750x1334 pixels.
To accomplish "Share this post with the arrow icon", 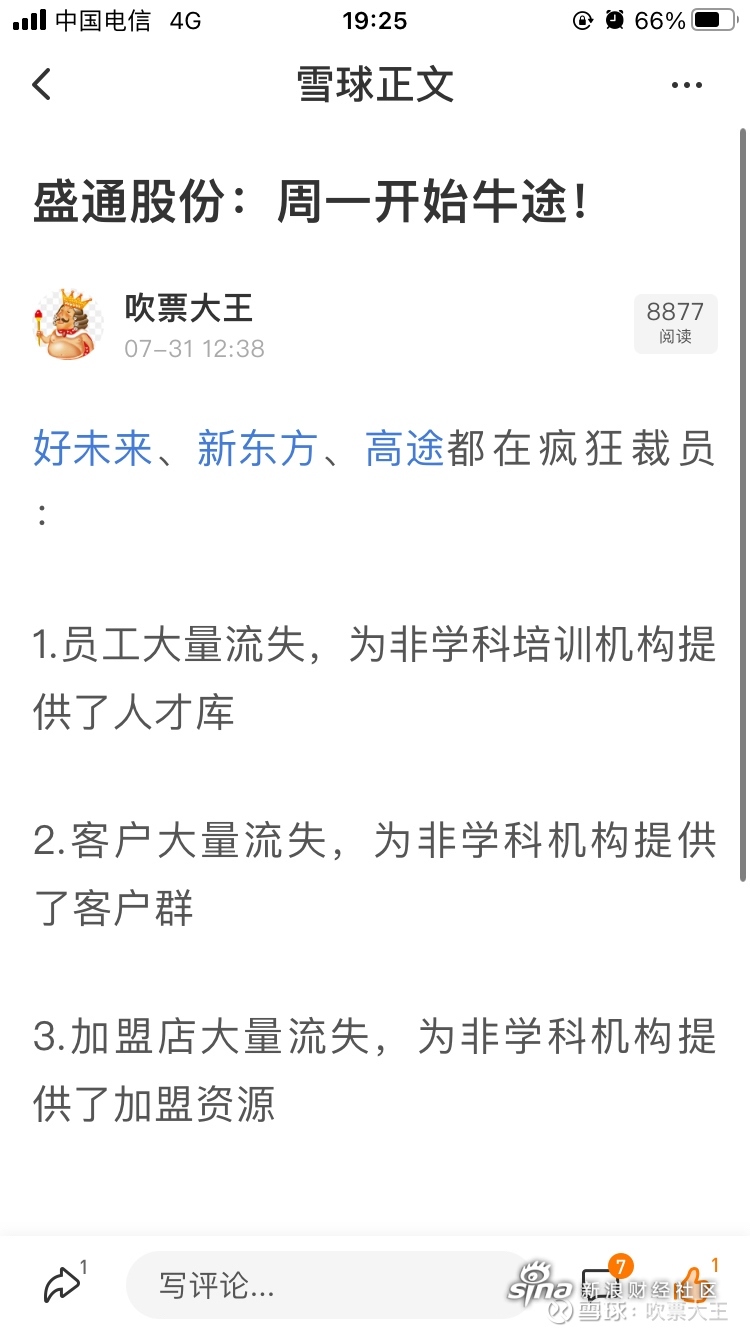I will [x=63, y=1283].
